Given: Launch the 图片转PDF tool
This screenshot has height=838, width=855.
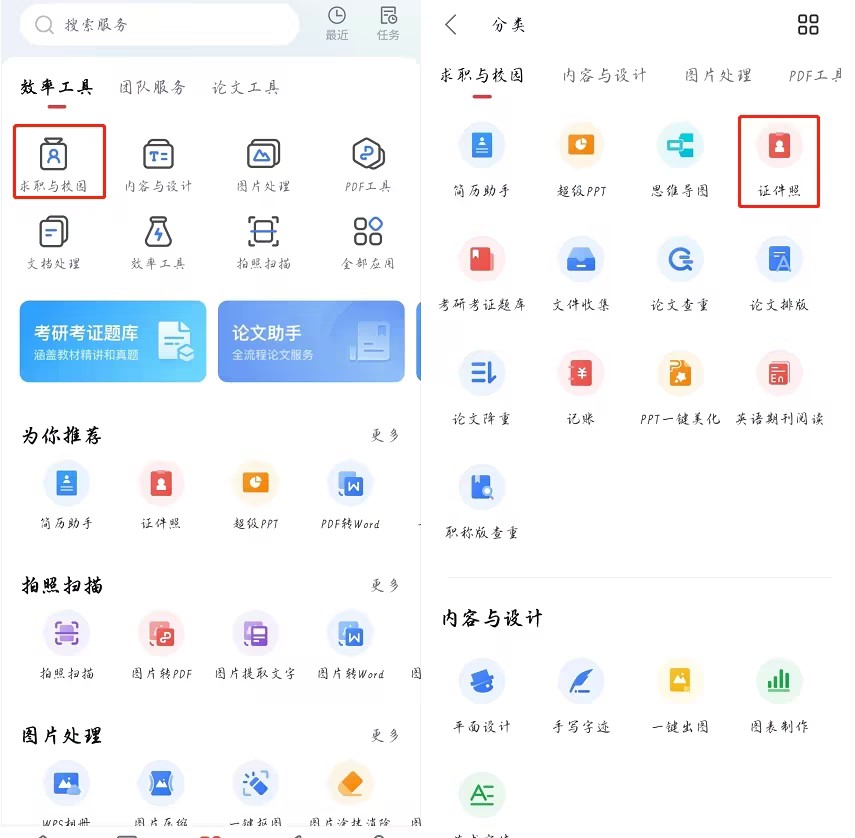Looking at the screenshot, I should pyautogui.click(x=161, y=644).
